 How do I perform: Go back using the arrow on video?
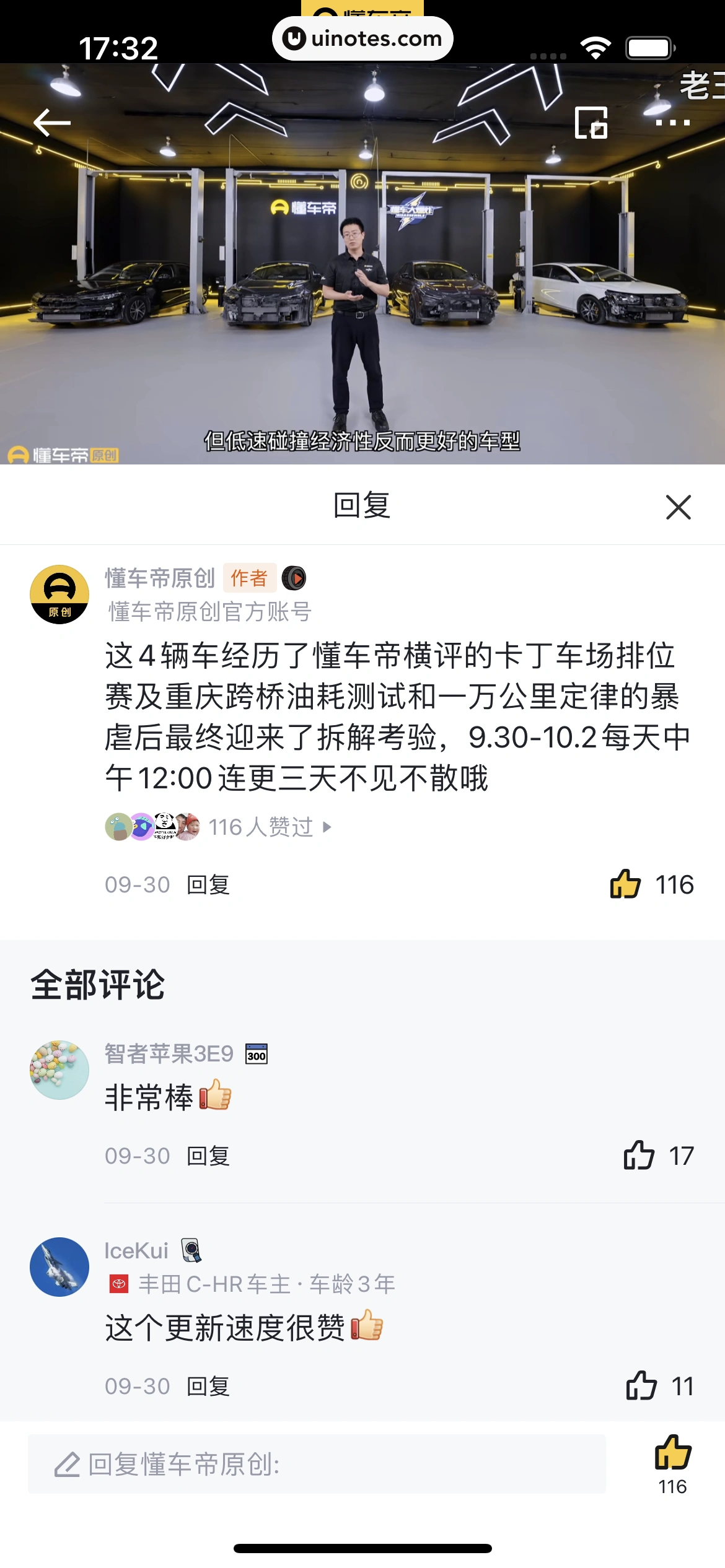(52, 122)
